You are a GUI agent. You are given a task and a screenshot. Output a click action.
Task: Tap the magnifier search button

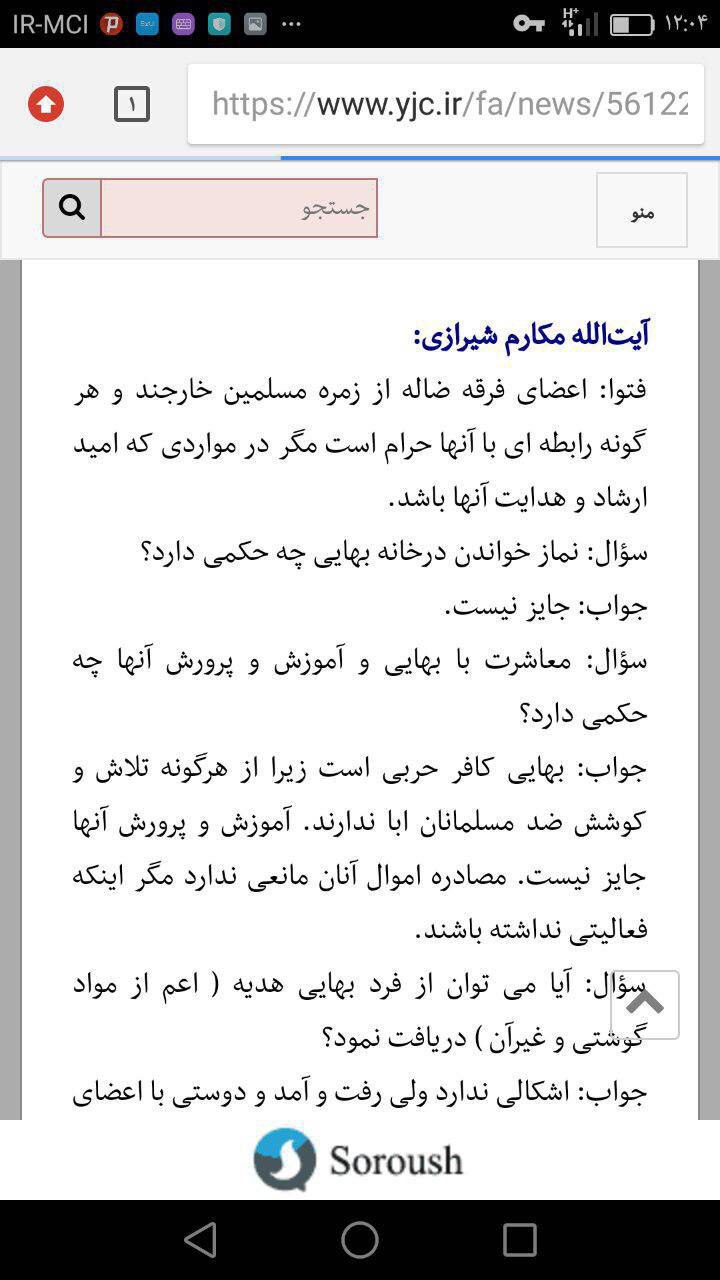[x=72, y=208]
